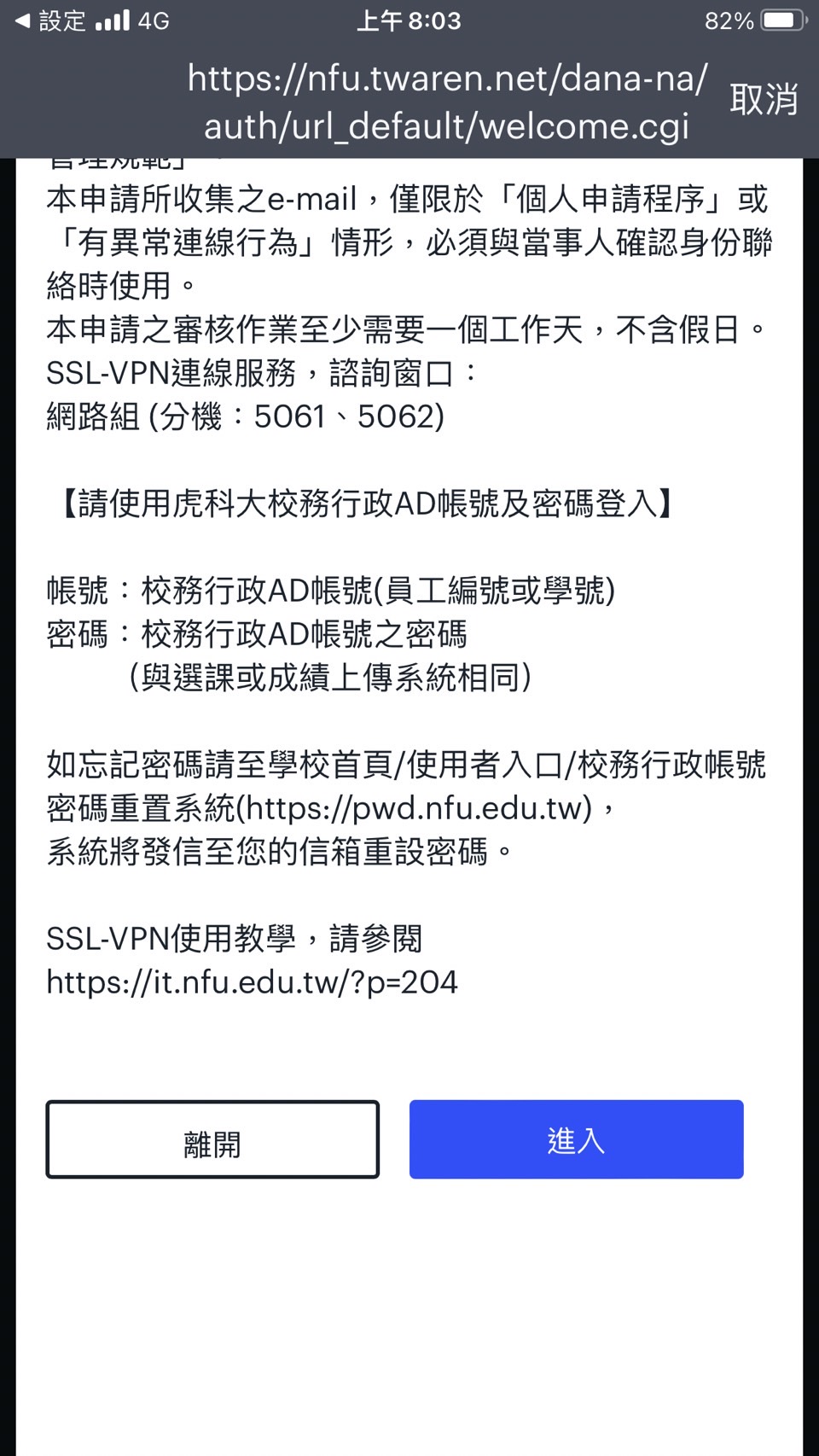The image size is (819, 1456).
Task: Open the SSL-VPN tutorial link it.nfu.edu.tw/?p=204
Action: pos(253,982)
